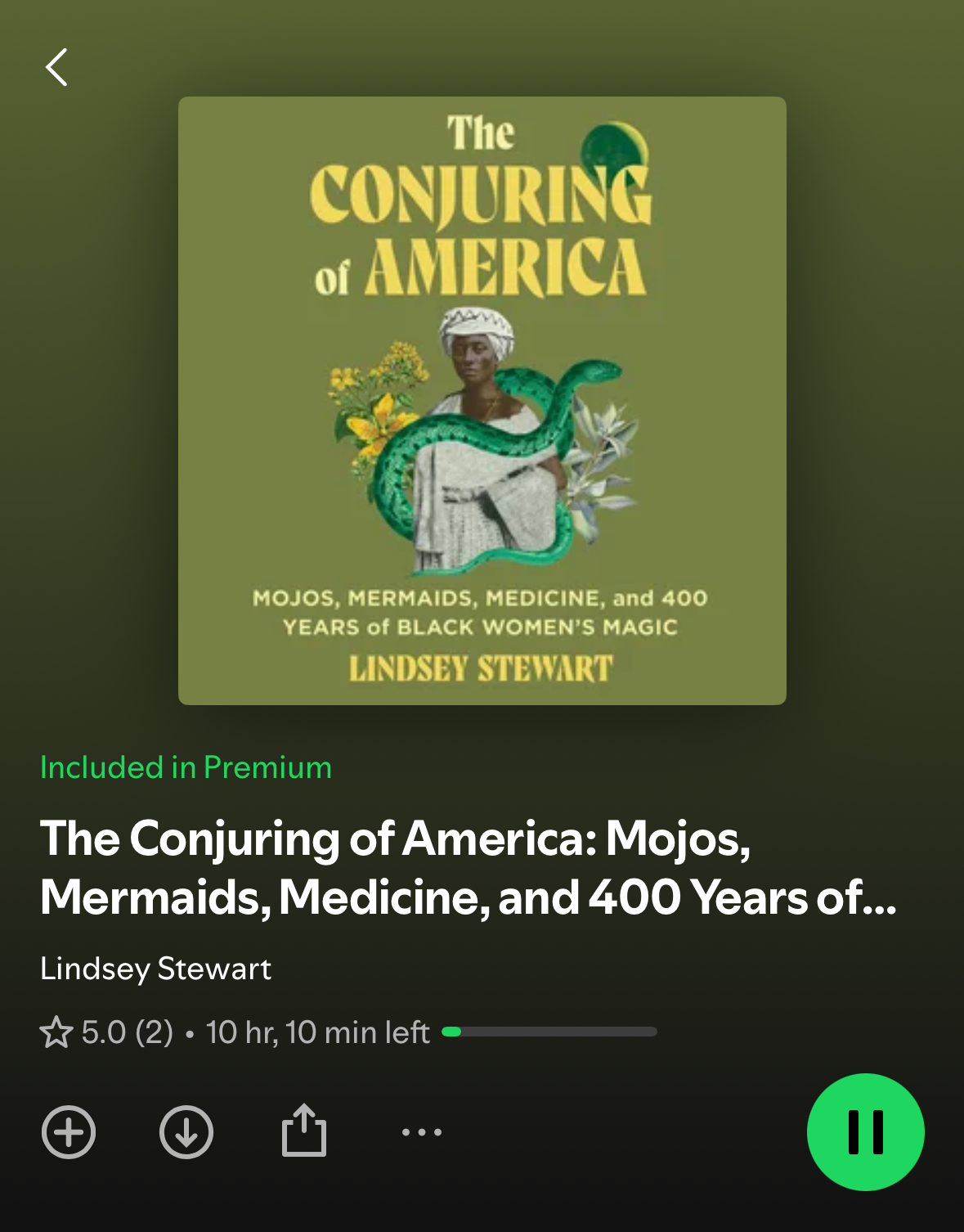964x1232 pixels.
Task: Add this audiobook to your library
Action: coord(69,1132)
